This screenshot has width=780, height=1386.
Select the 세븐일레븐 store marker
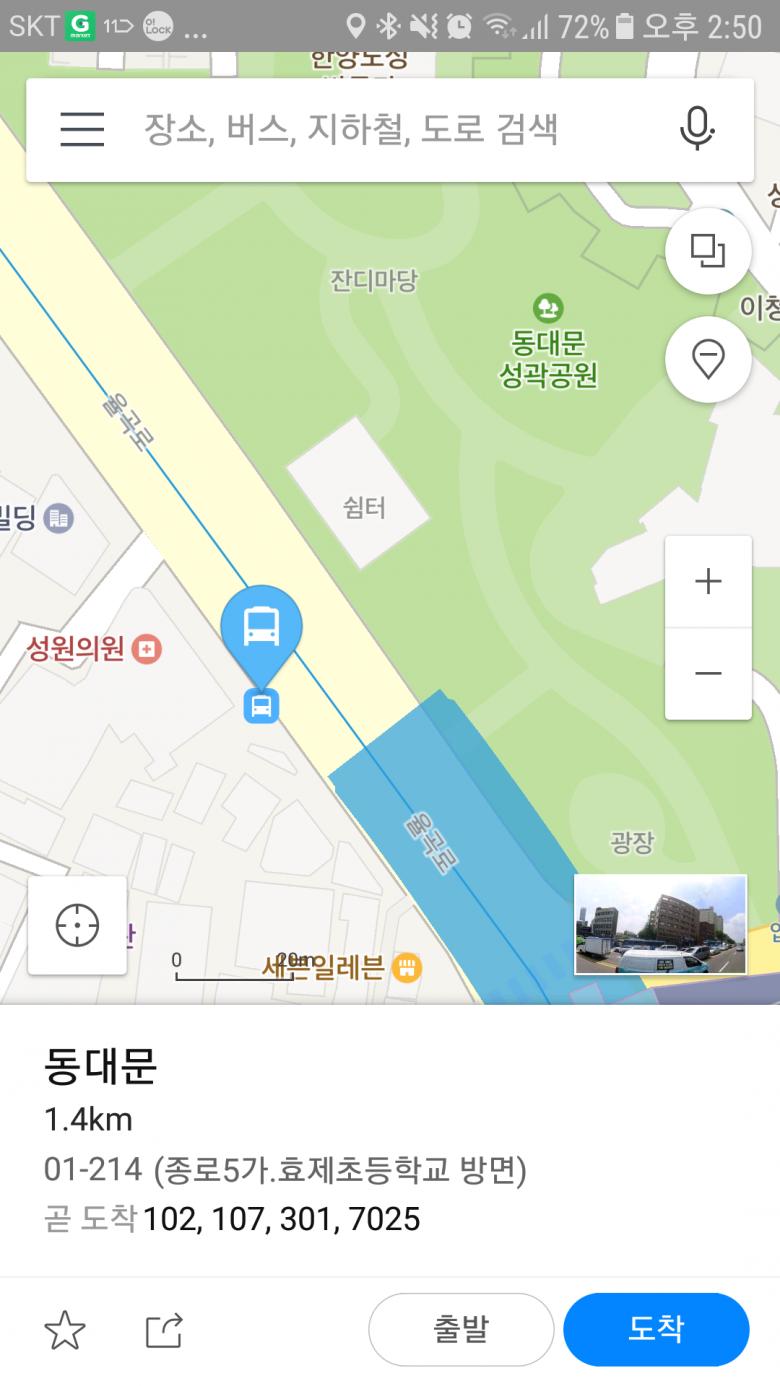407,967
